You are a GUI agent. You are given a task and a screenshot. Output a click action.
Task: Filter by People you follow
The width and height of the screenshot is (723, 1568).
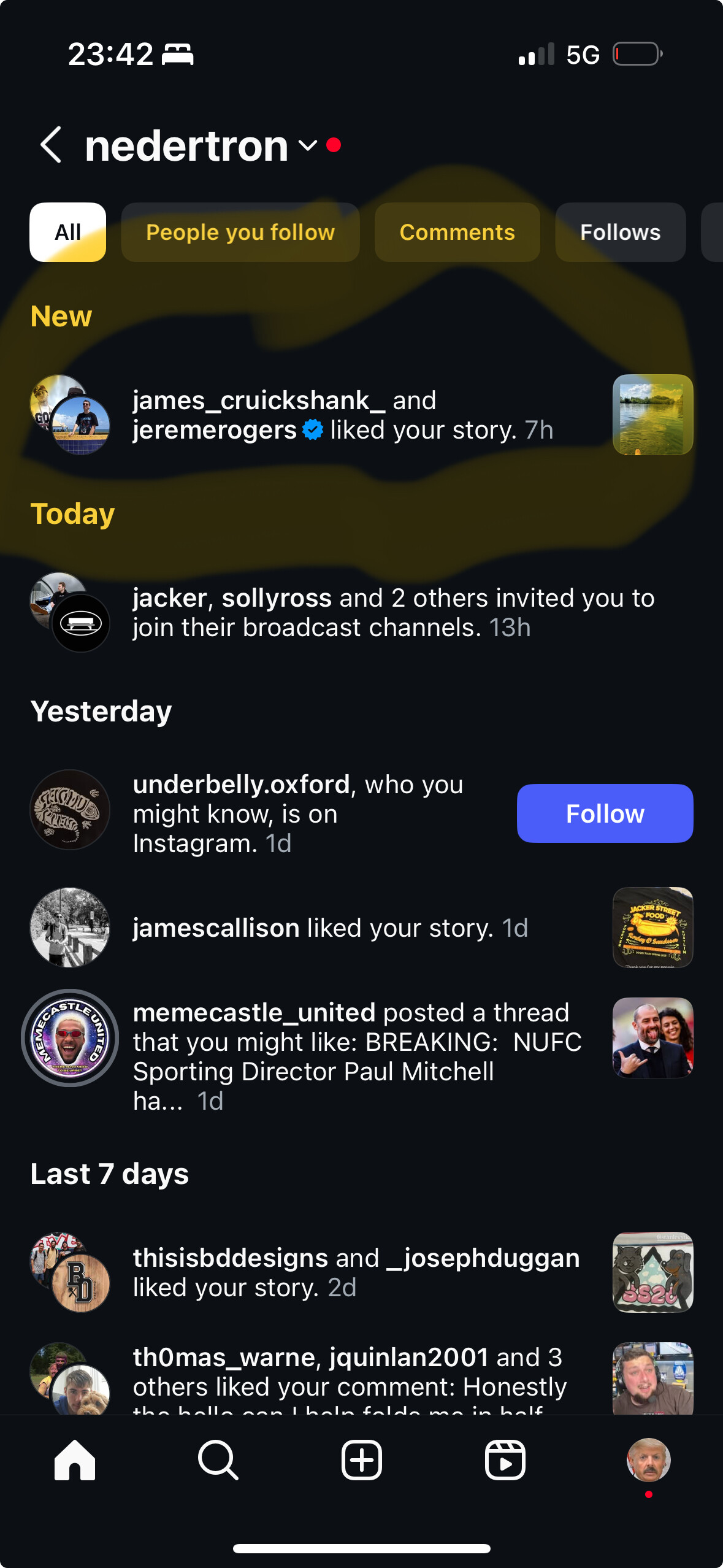pyautogui.click(x=240, y=233)
